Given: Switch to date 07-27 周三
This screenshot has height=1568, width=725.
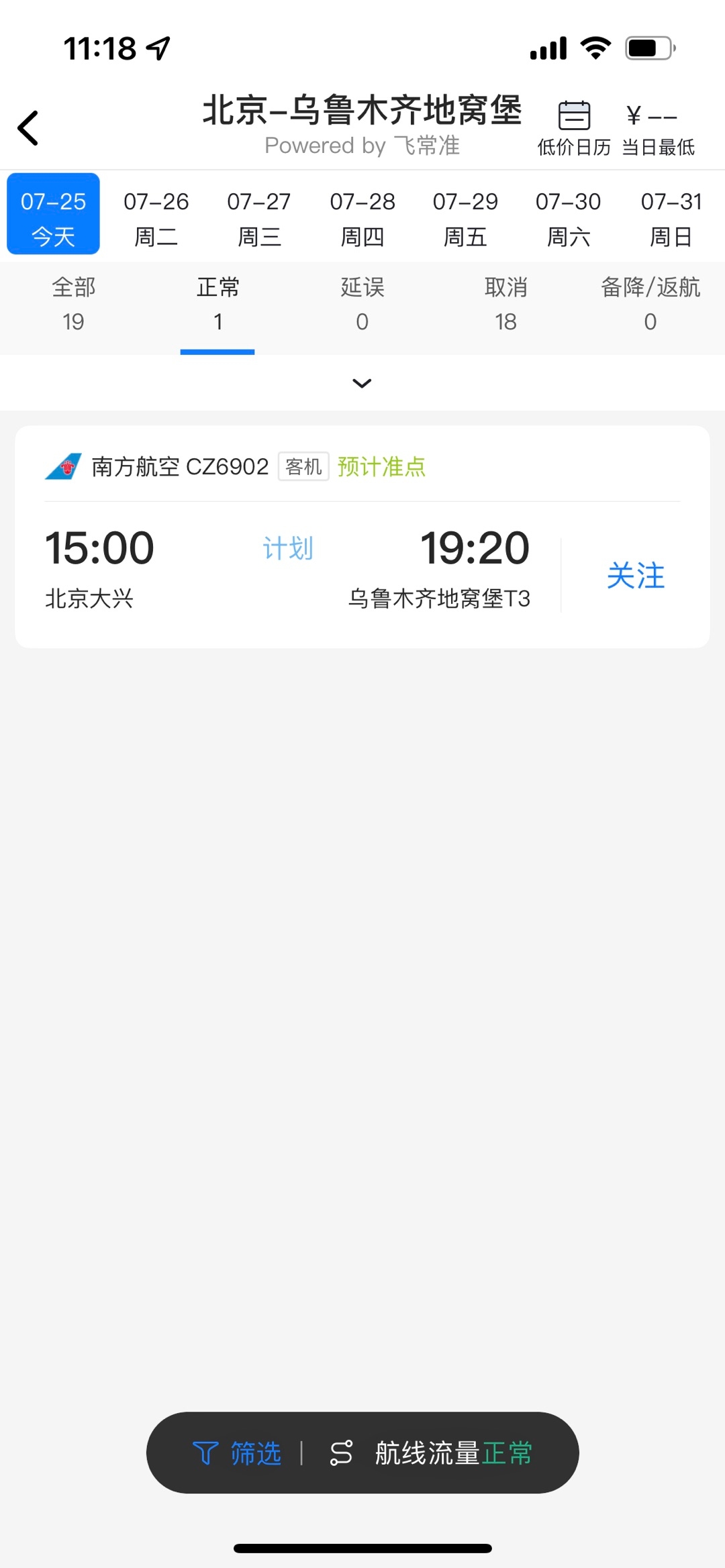Looking at the screenshot, I should [259, 217].
